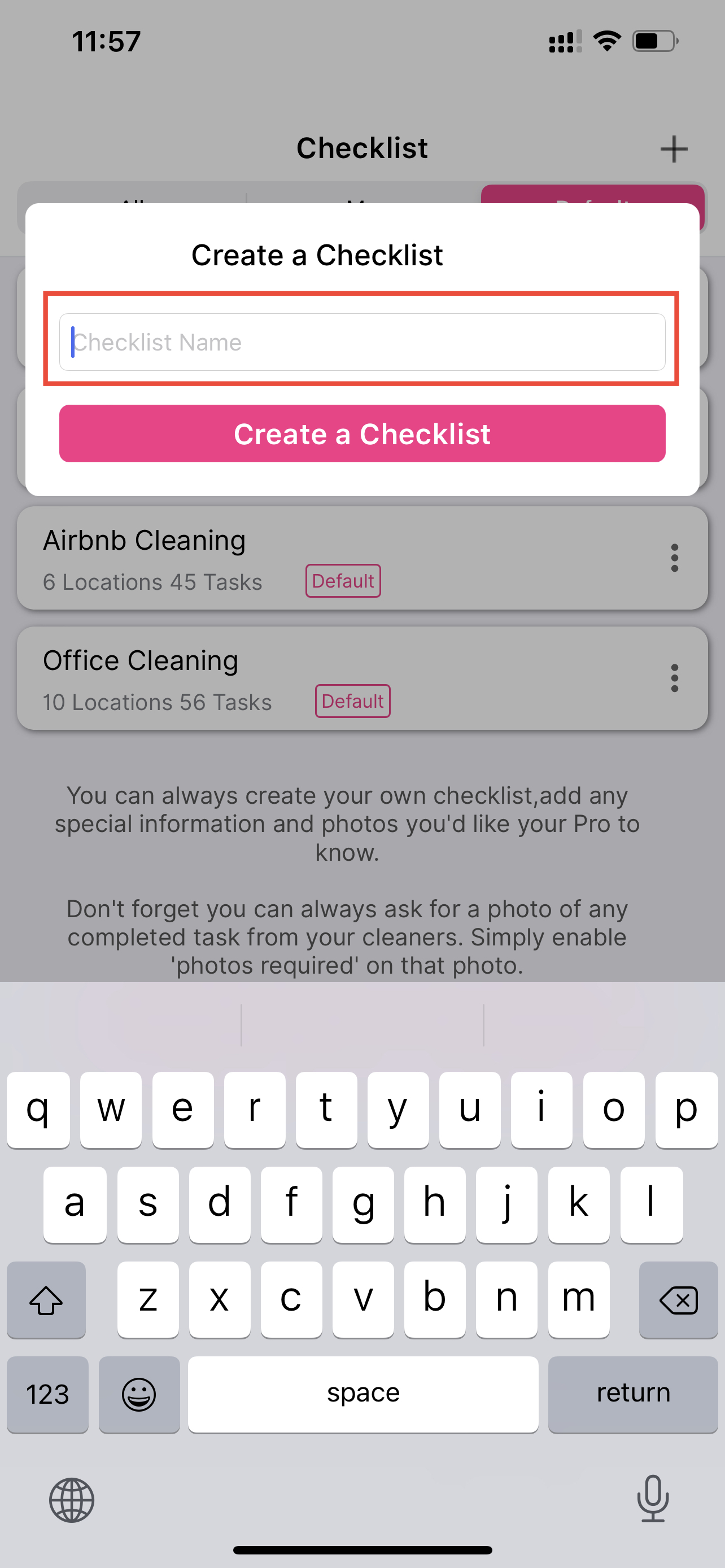The height and width of the screenshot is (1568, 725).
Task: Enable shift on the keyboard
Action: tap(46, 1299)
